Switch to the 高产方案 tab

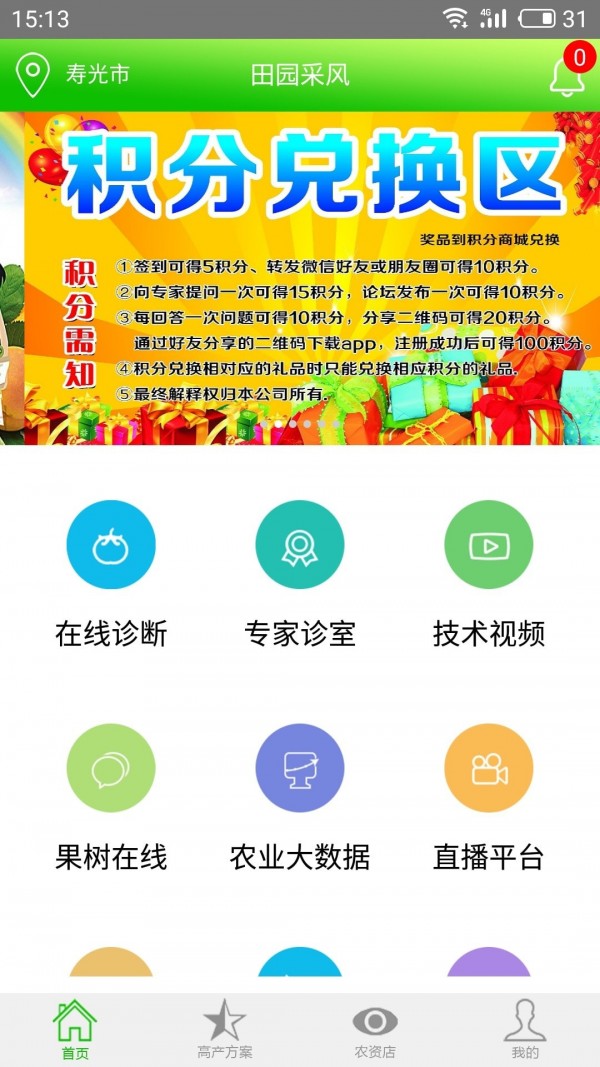[224, 1029]
